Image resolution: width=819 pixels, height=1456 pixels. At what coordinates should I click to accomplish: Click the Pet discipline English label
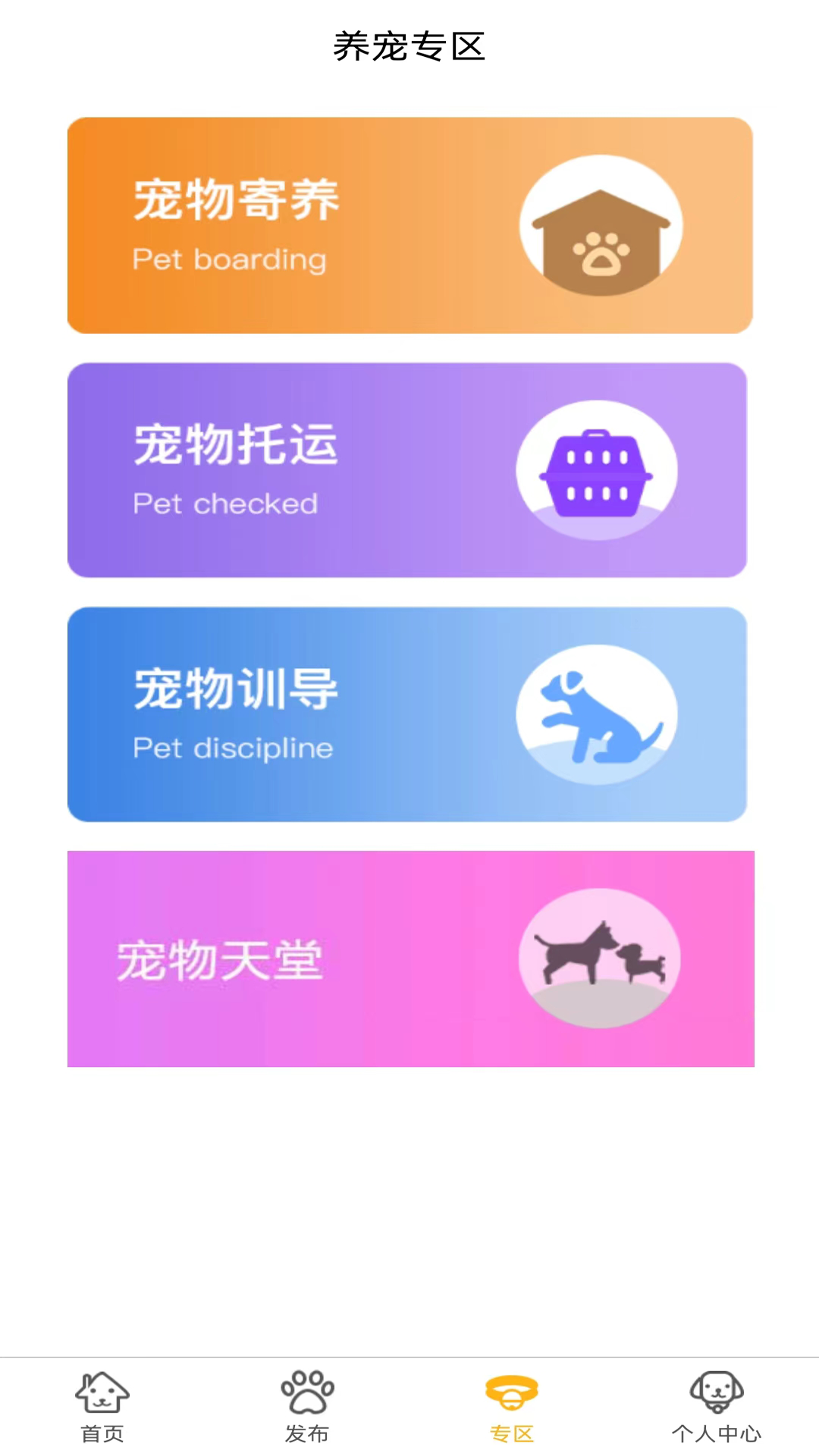pos(233,748)
